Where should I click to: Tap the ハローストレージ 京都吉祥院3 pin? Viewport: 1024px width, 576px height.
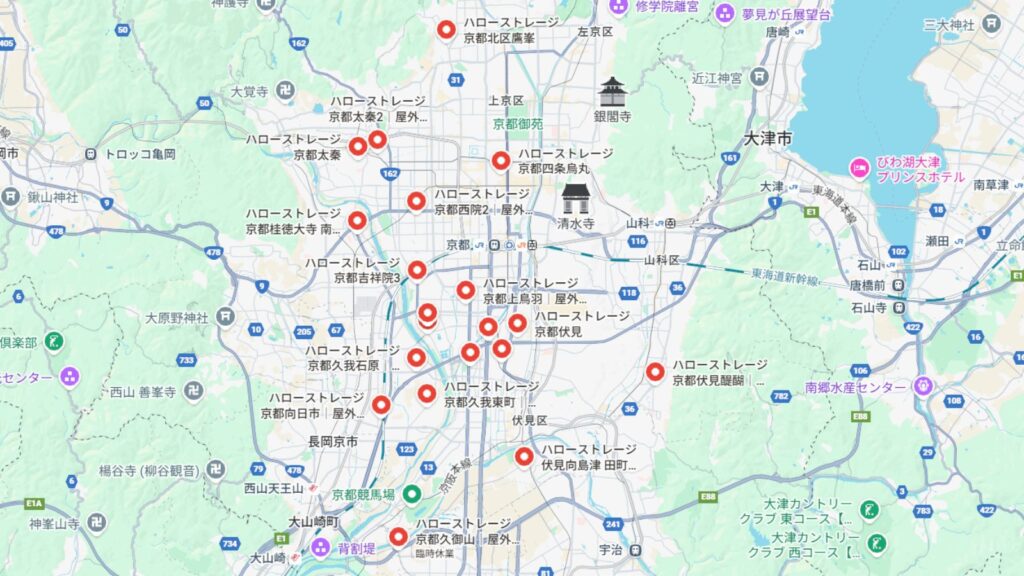417,269
